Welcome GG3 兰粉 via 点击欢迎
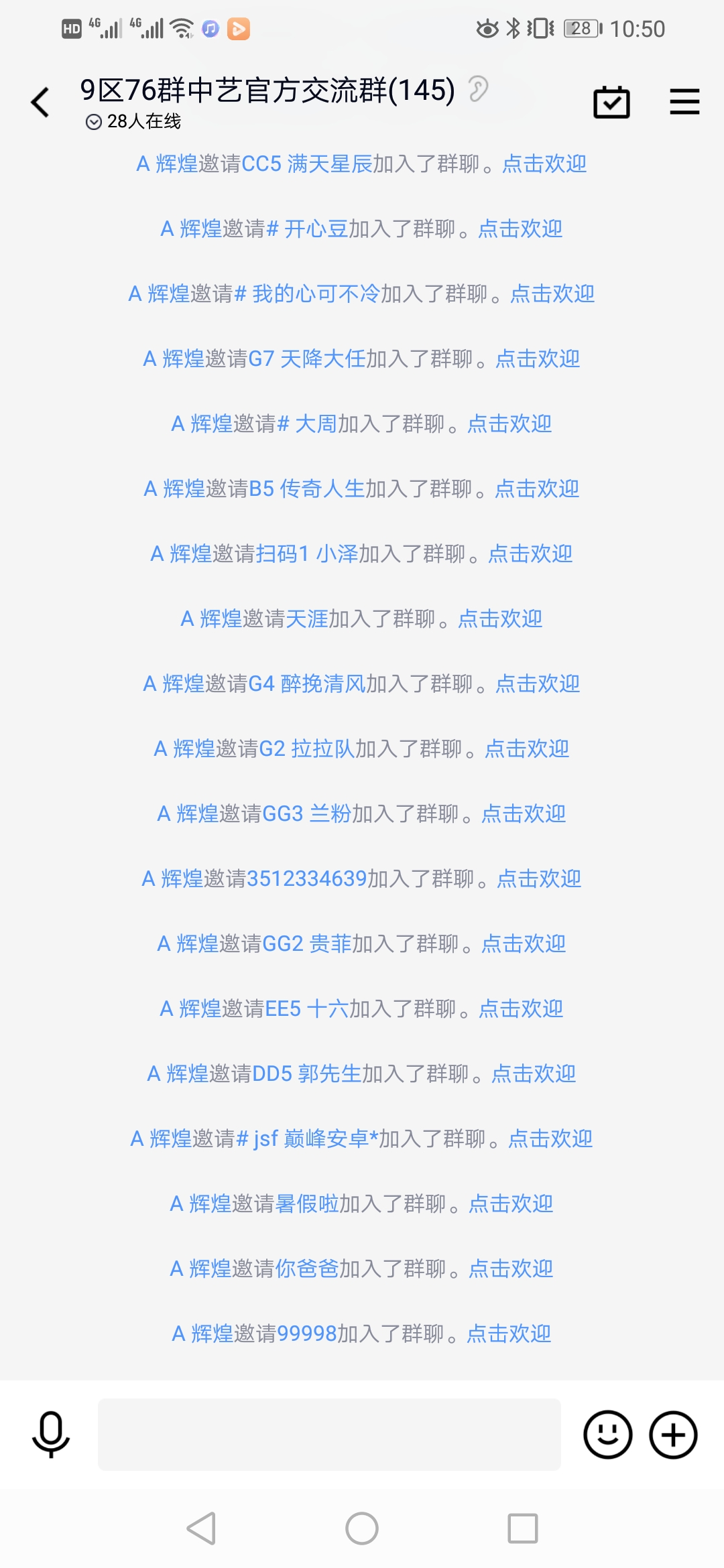The image size is (724, 1568). 524,814
